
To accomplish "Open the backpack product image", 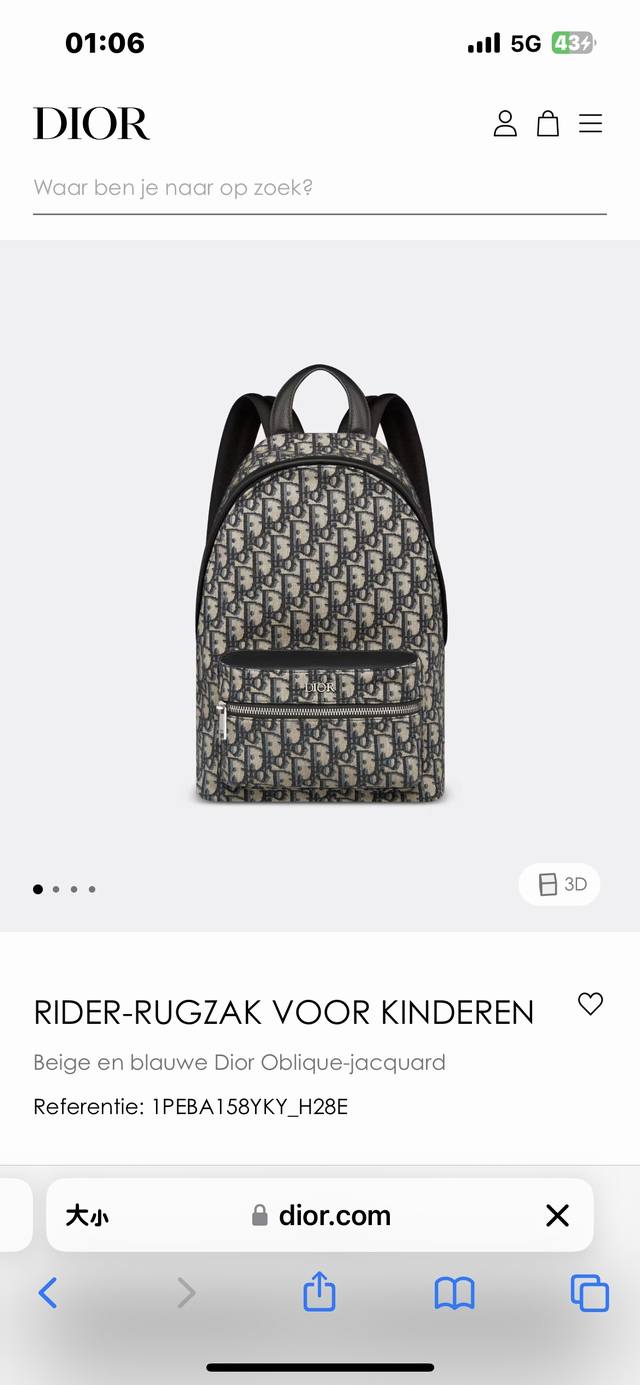I will (320, 585).
